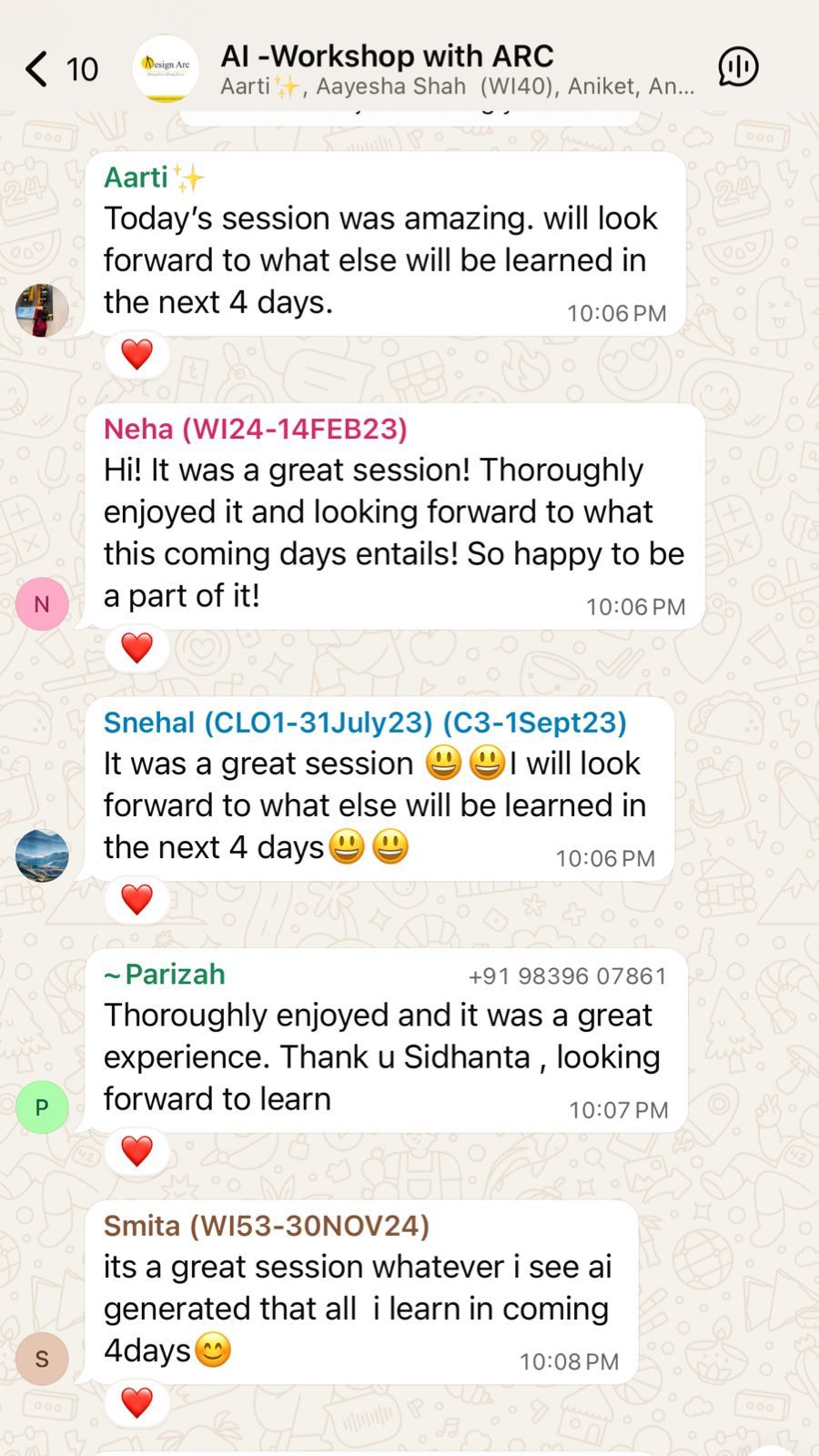
Task: Open Aarti's profile picture
Action: [42, 310]
